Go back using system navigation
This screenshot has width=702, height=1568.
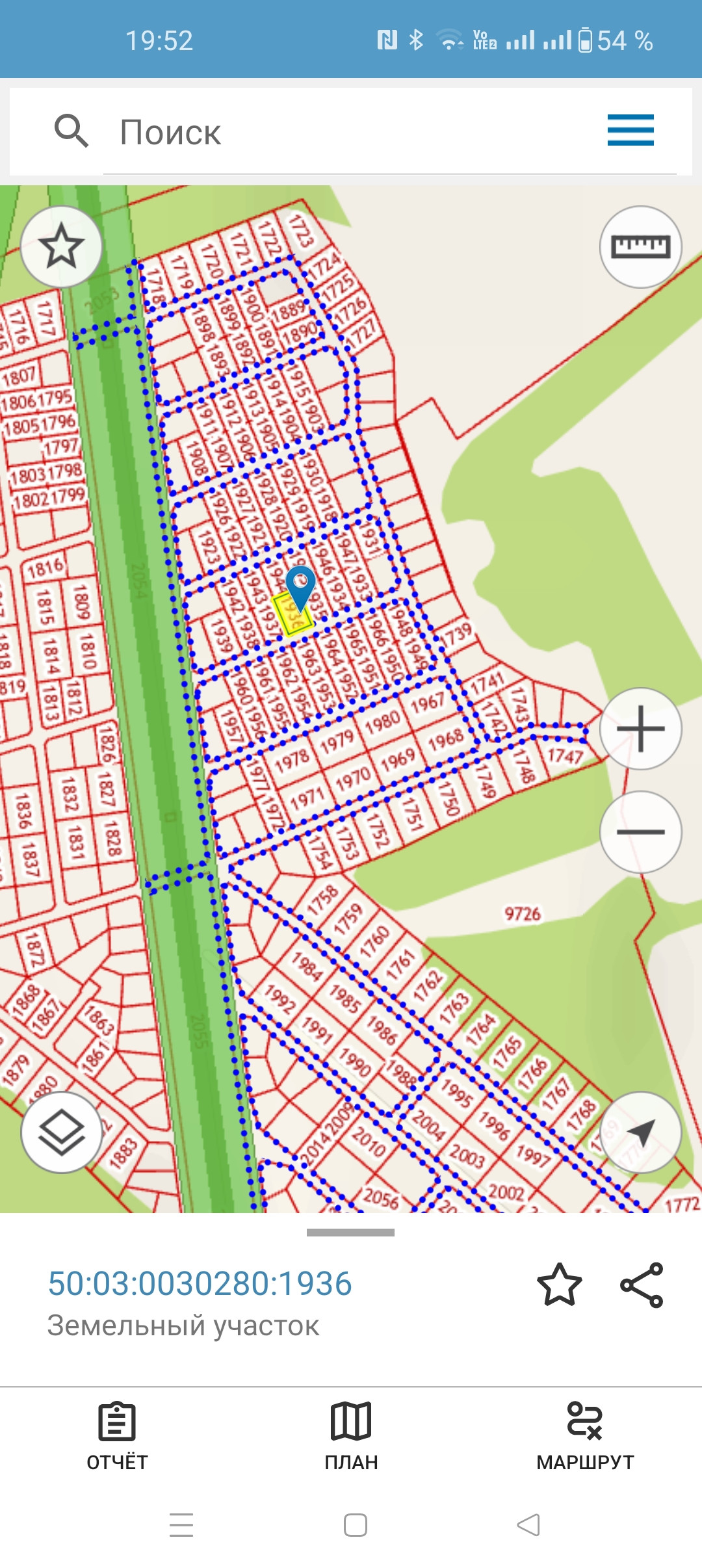[528, 1524]
